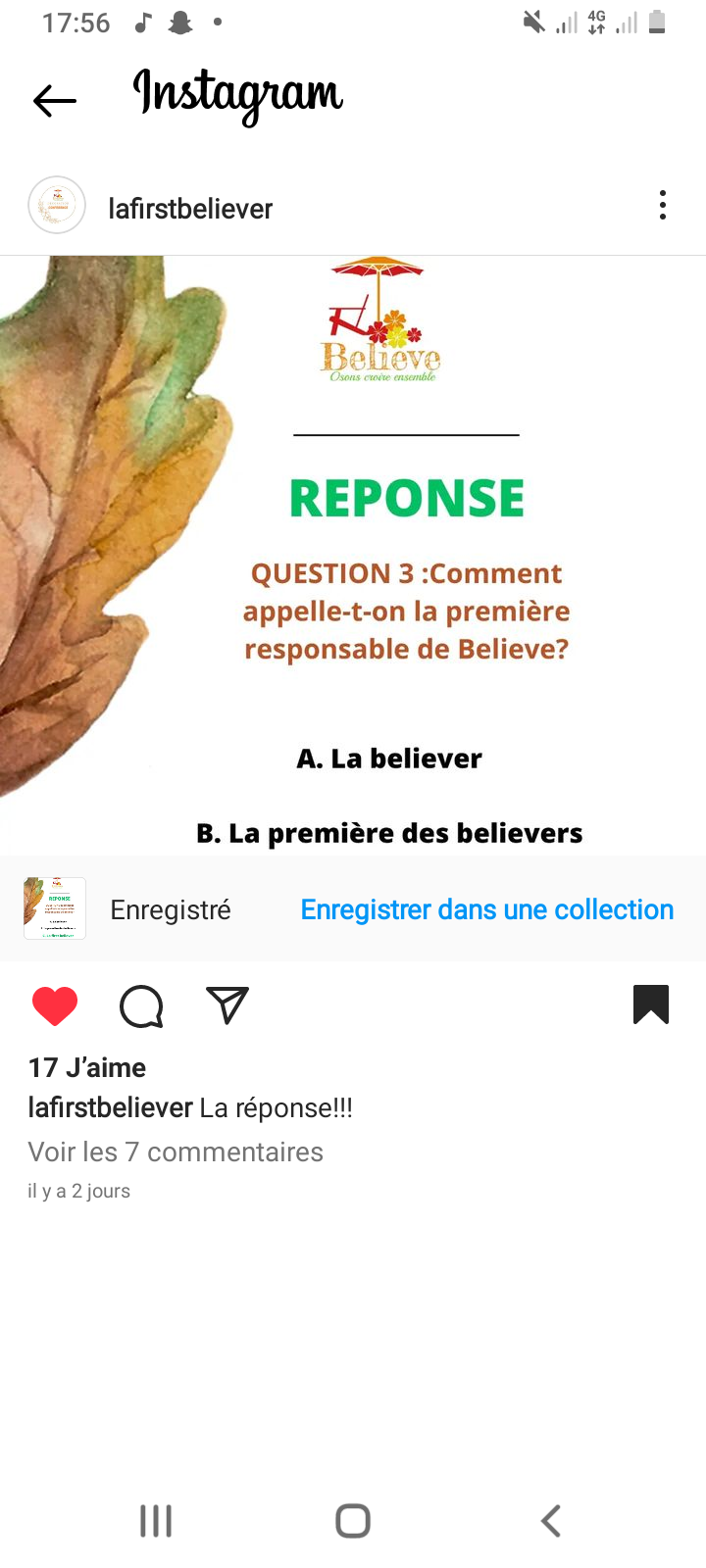Open the lafirstbeliever username in post header
The height and width of the screenshot is (1568, 706).
pyautogui.click(x=190, y=209)
